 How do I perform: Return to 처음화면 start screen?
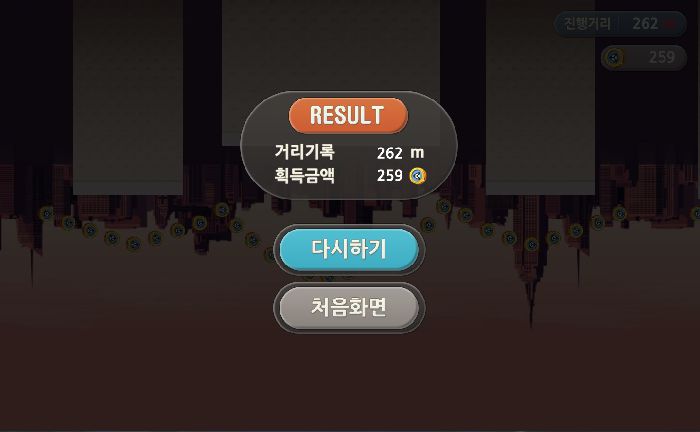click(x=349, y=307)
